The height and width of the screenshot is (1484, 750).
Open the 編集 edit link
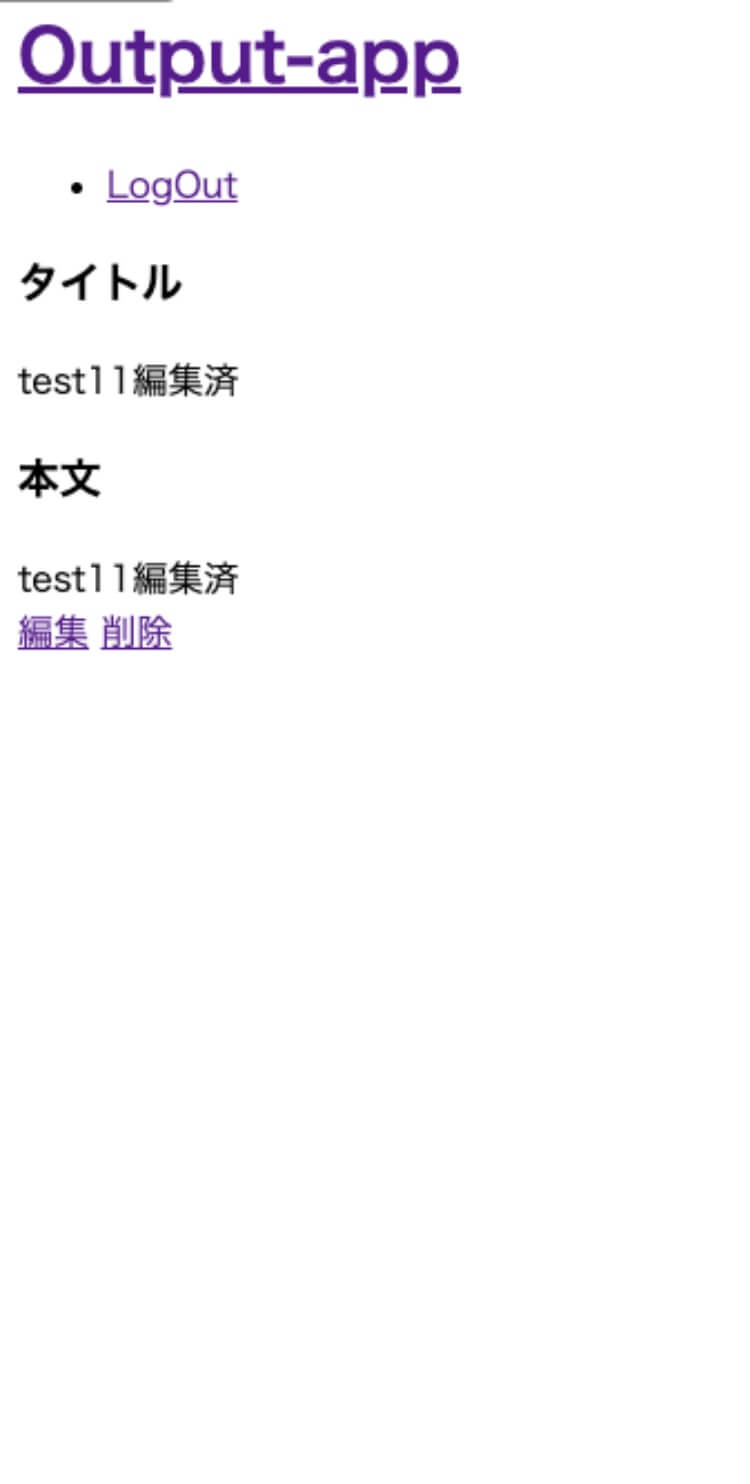click(53, 633)
